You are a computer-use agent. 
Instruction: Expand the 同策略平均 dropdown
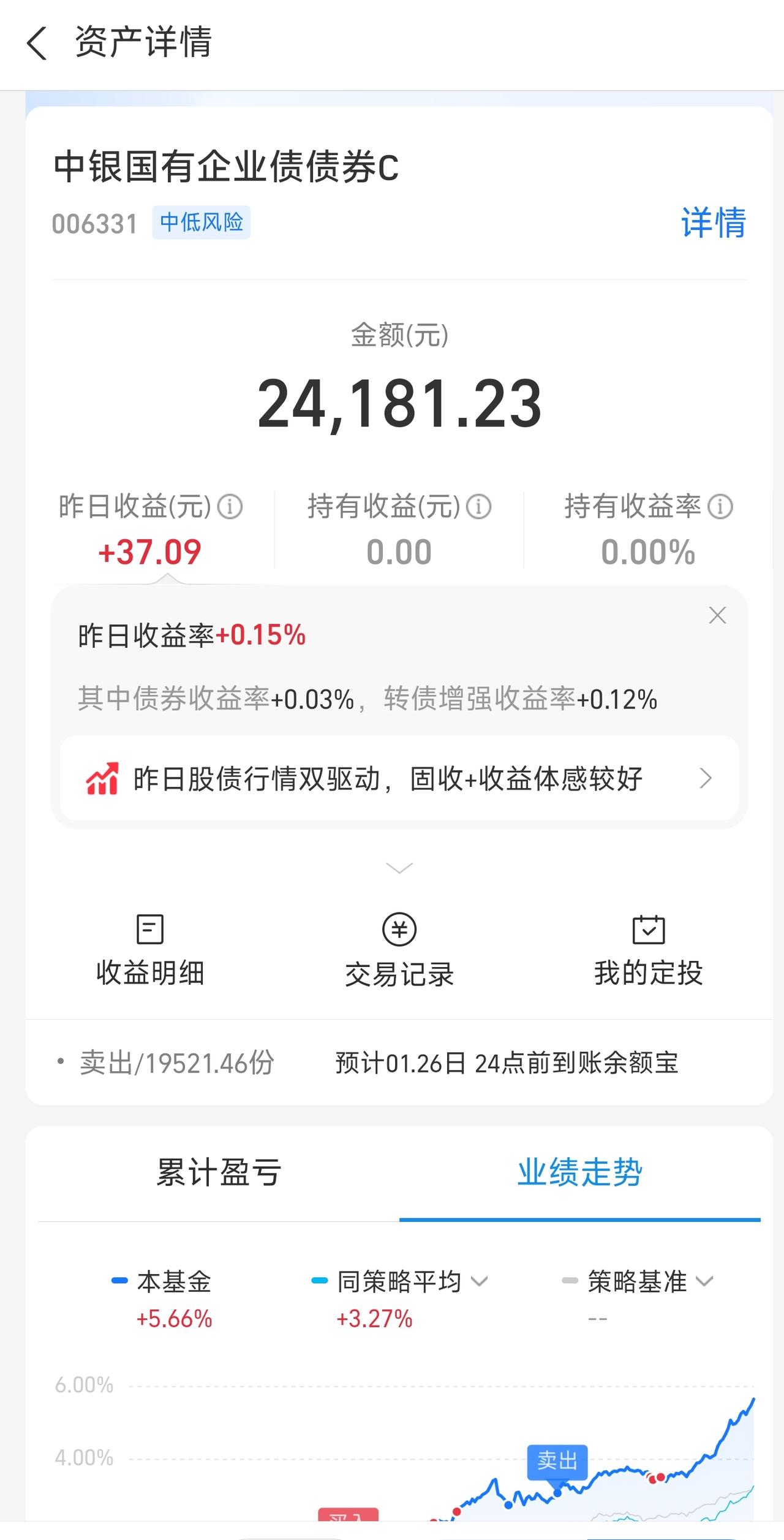[480, 1281]
